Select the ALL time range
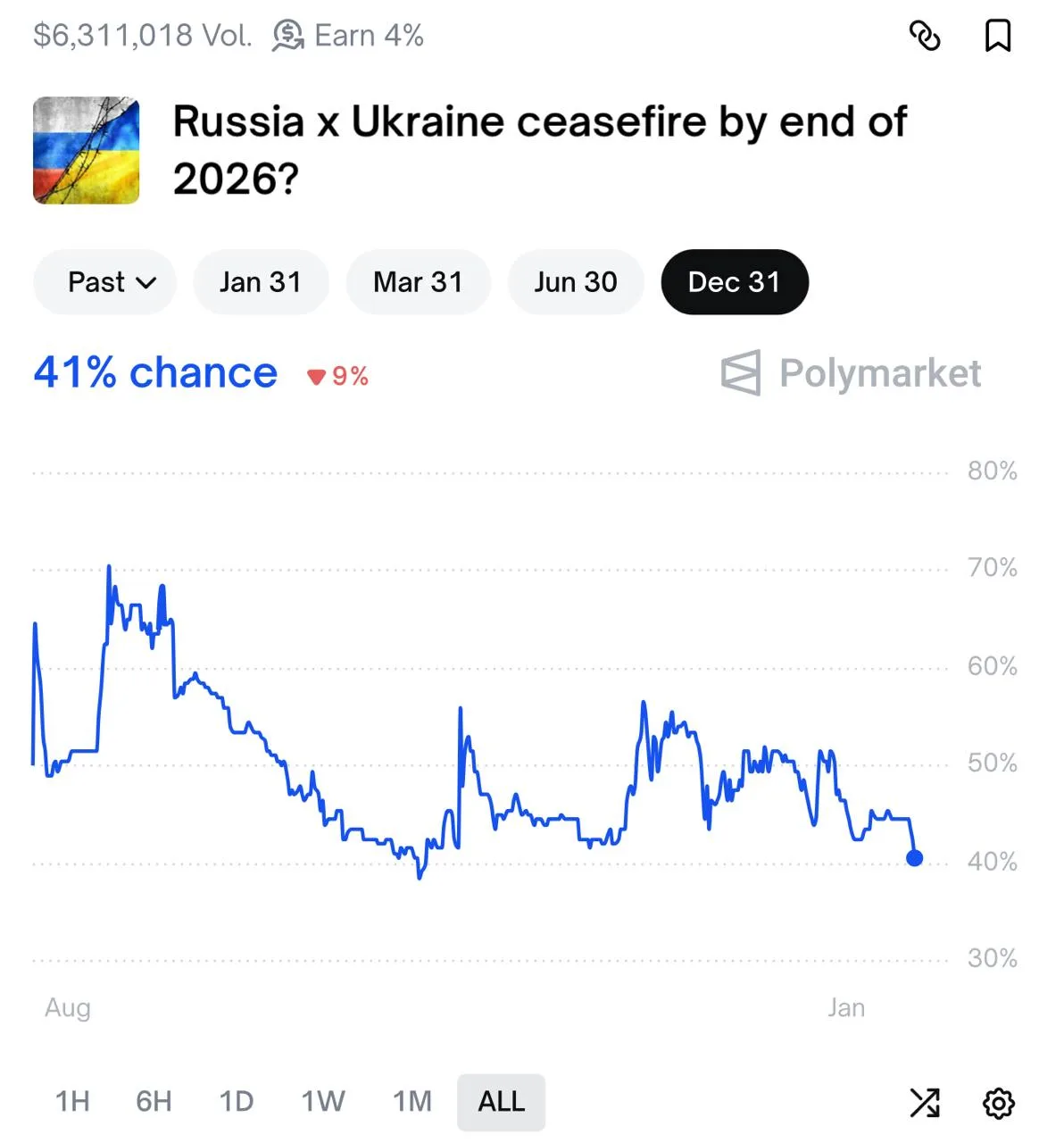 coord(501,1102)
